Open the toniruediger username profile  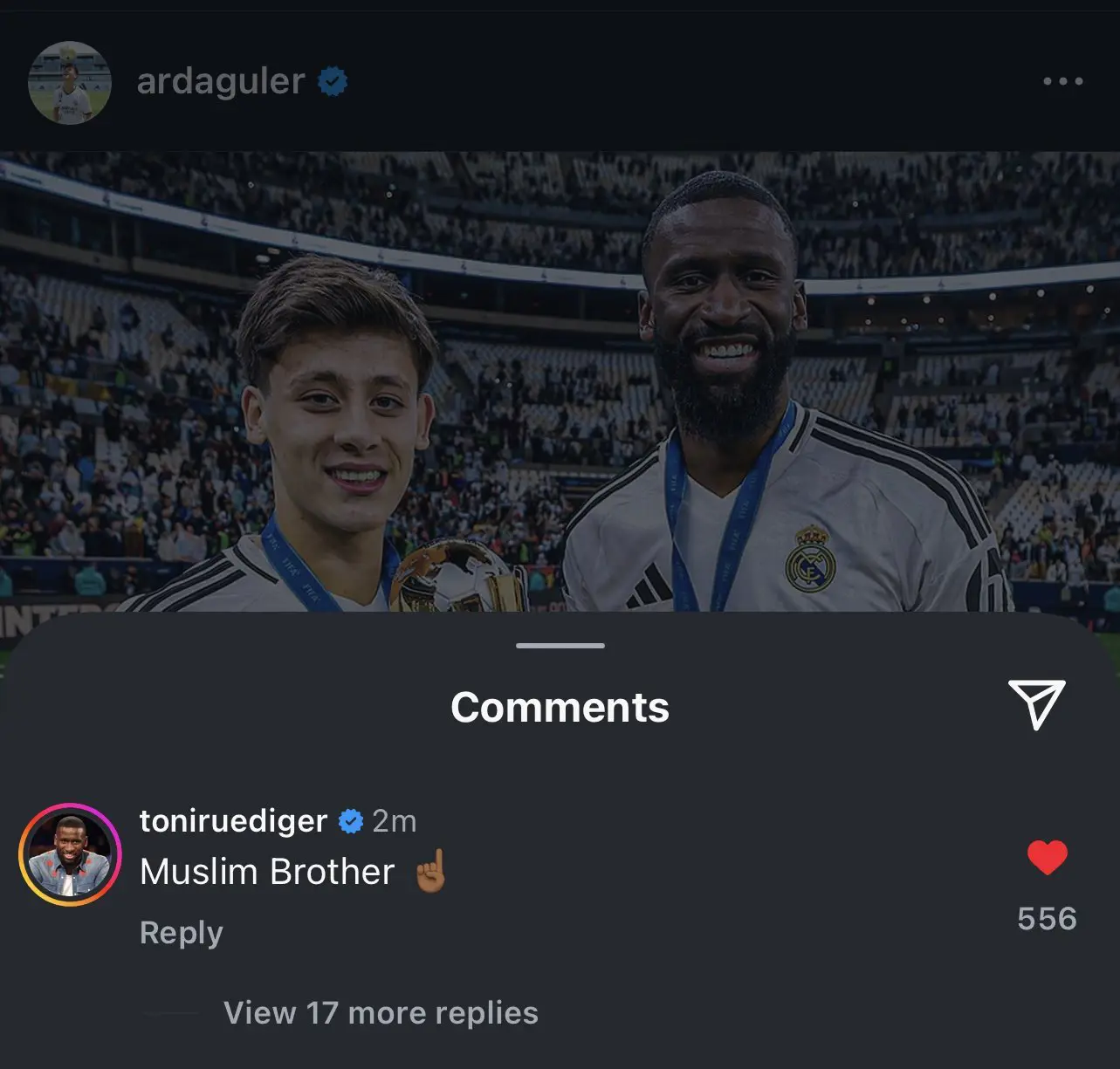click(x=233, y=821)
